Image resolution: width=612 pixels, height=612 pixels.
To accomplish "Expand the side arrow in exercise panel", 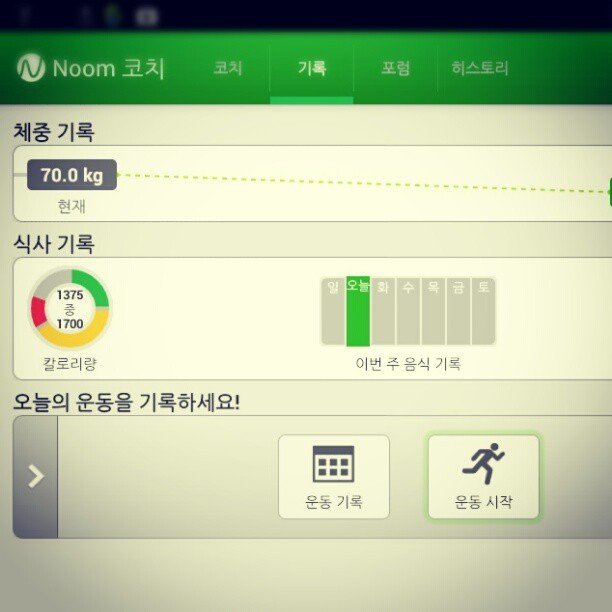I will tap(35, 476).
